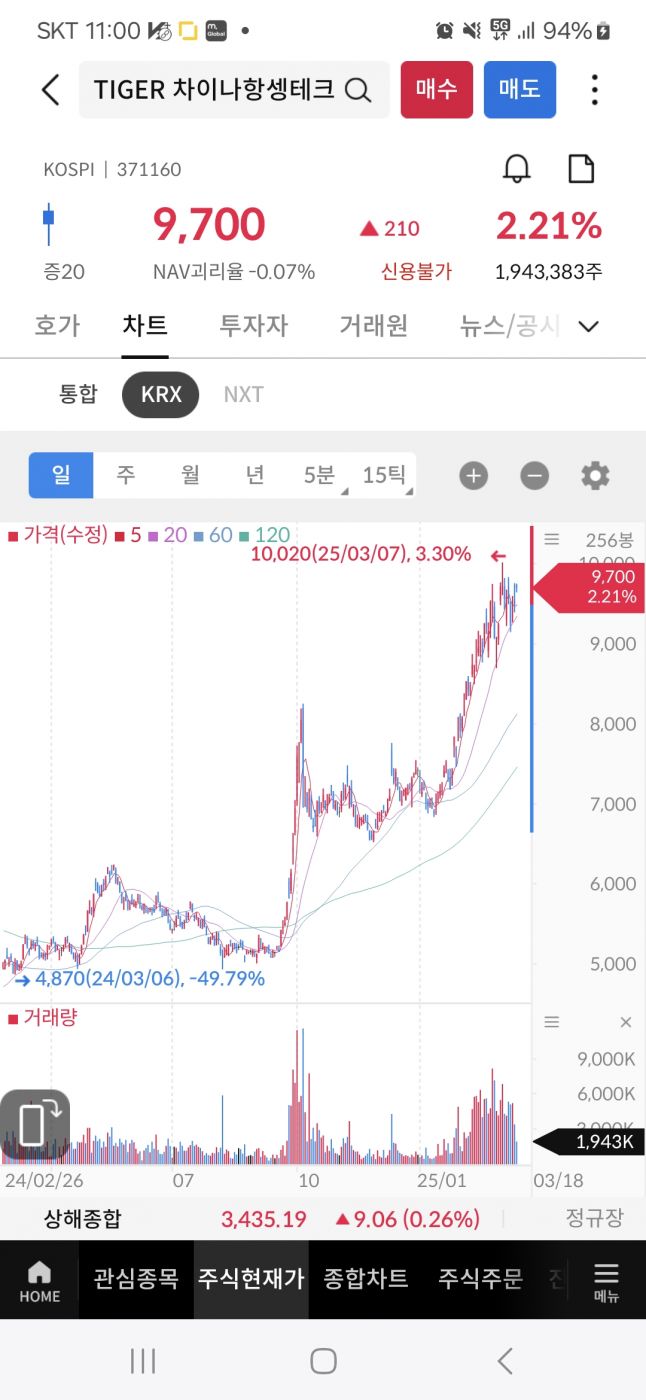The image size is (646, 1400).
Task: Select the NXT market option
Action: coord(243,394)
